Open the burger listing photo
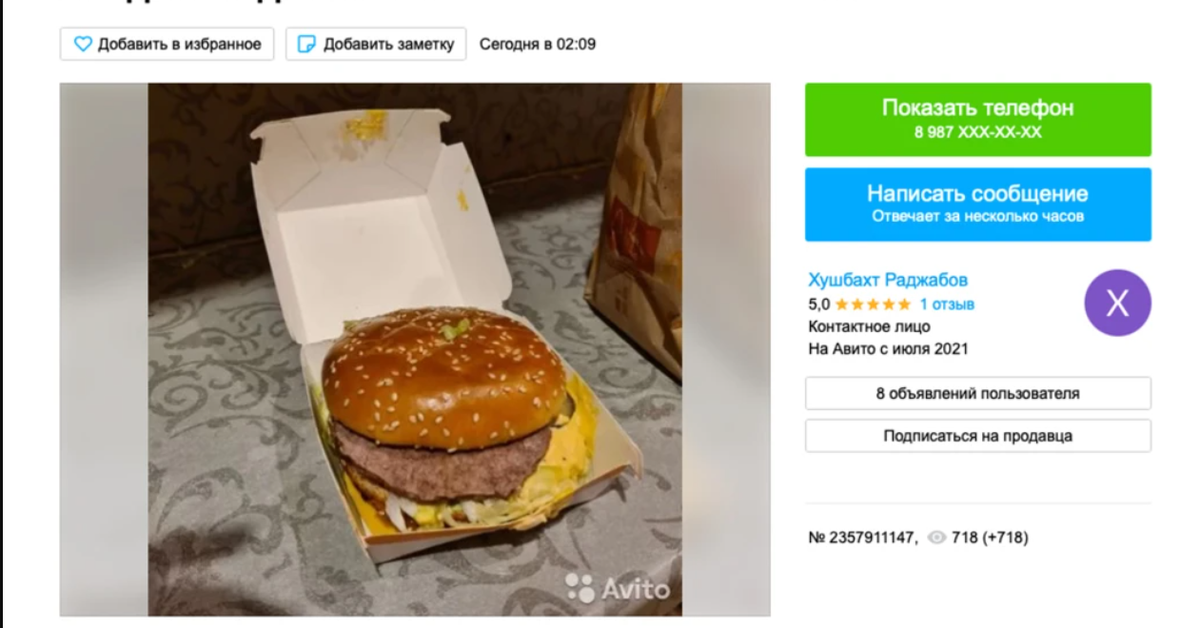Viewport: 1200px width, 628px height. tap(415, 349)
